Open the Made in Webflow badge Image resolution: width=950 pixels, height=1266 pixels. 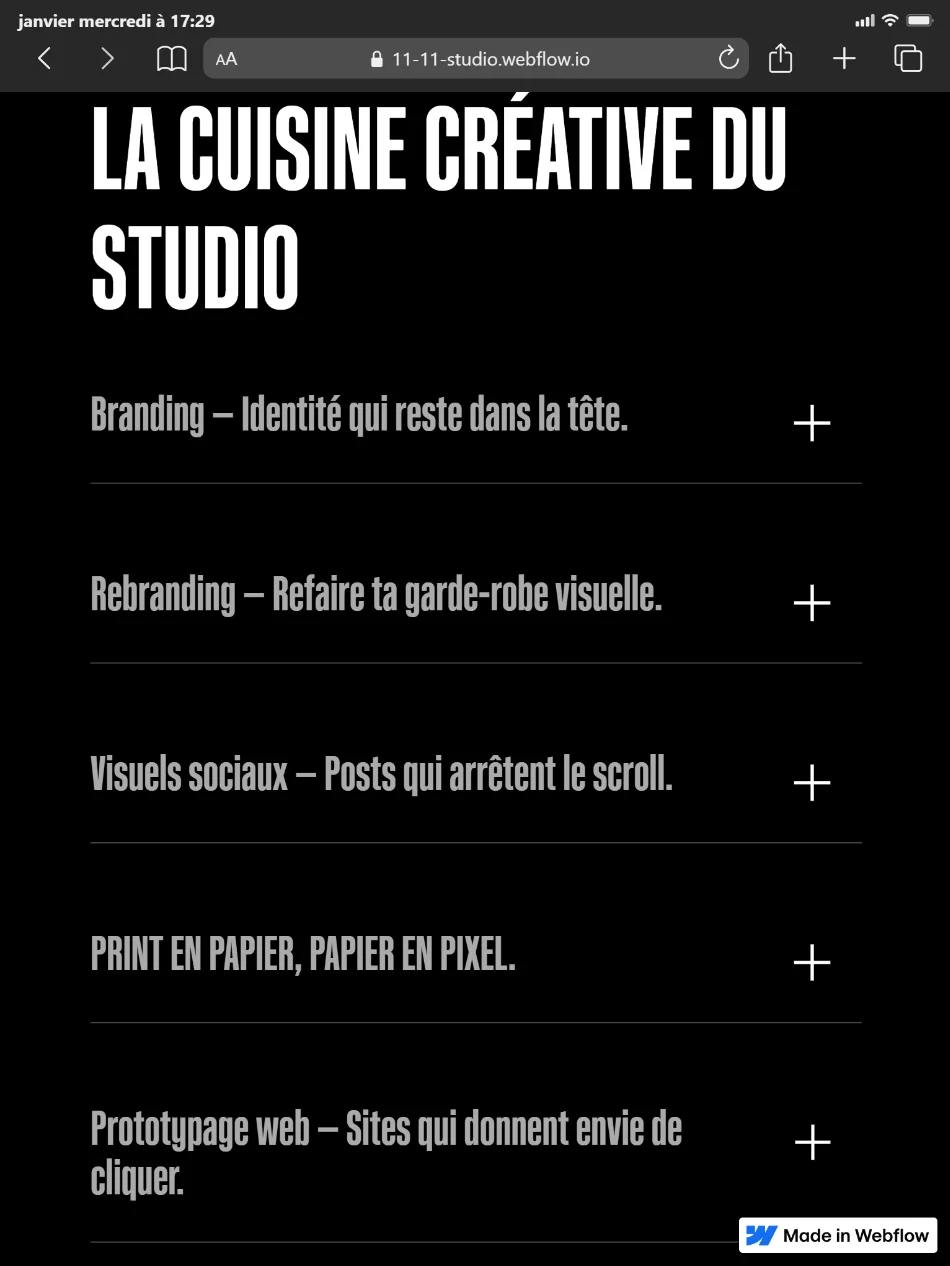pyautogui.click(x=838, y=1235)
